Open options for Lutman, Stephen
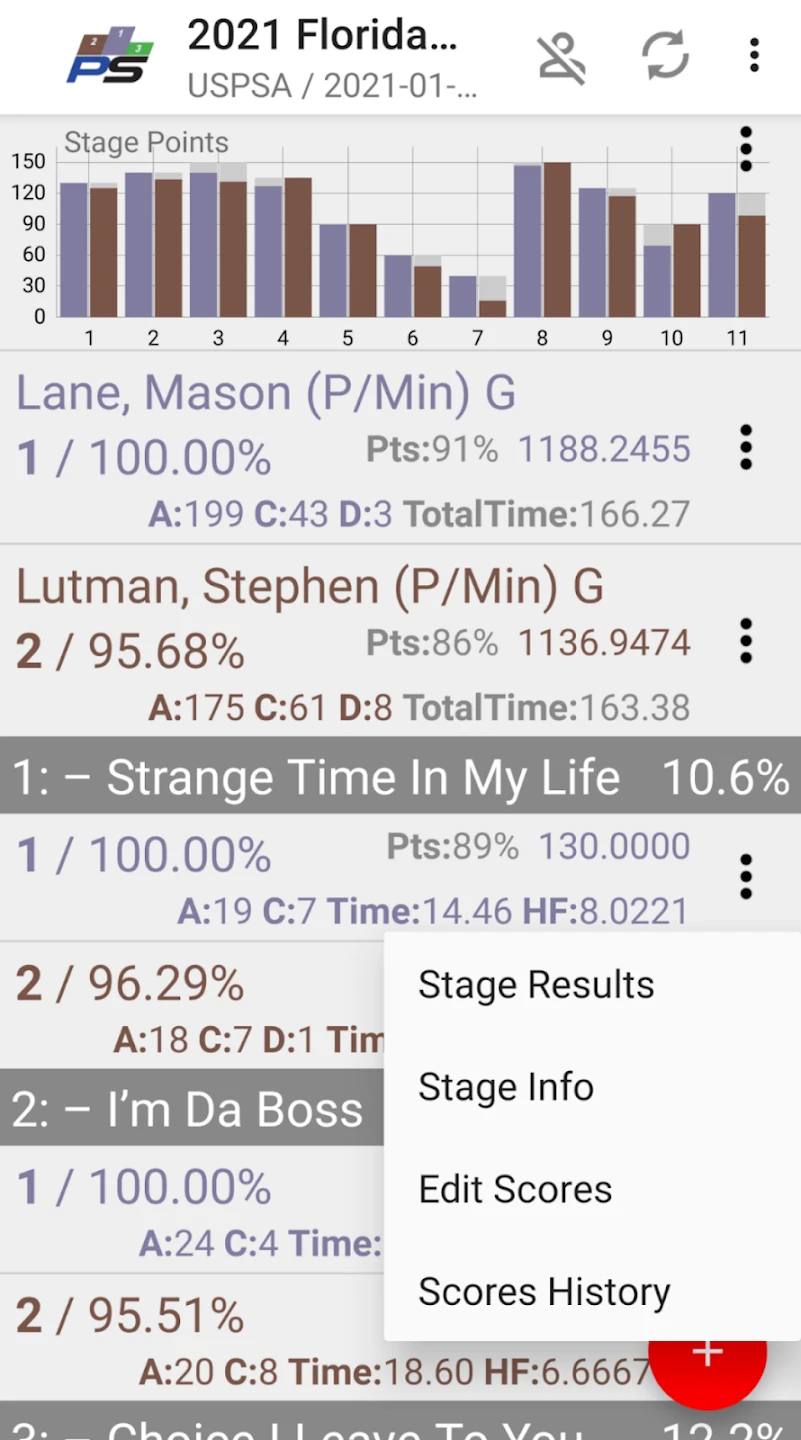The width and height of the screenshot is (801, 1440). [x=745, y=641]
